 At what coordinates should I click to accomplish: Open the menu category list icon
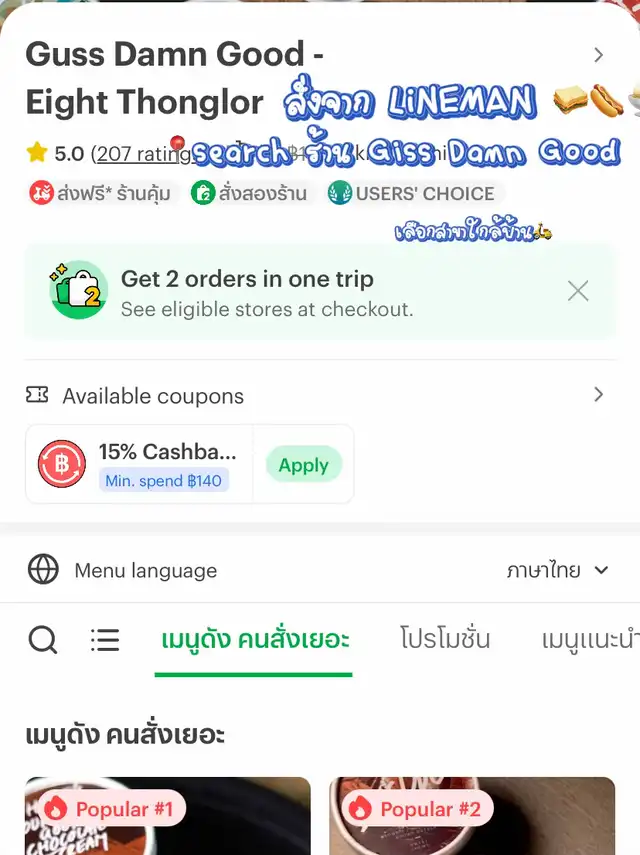(x=105, y=639)
